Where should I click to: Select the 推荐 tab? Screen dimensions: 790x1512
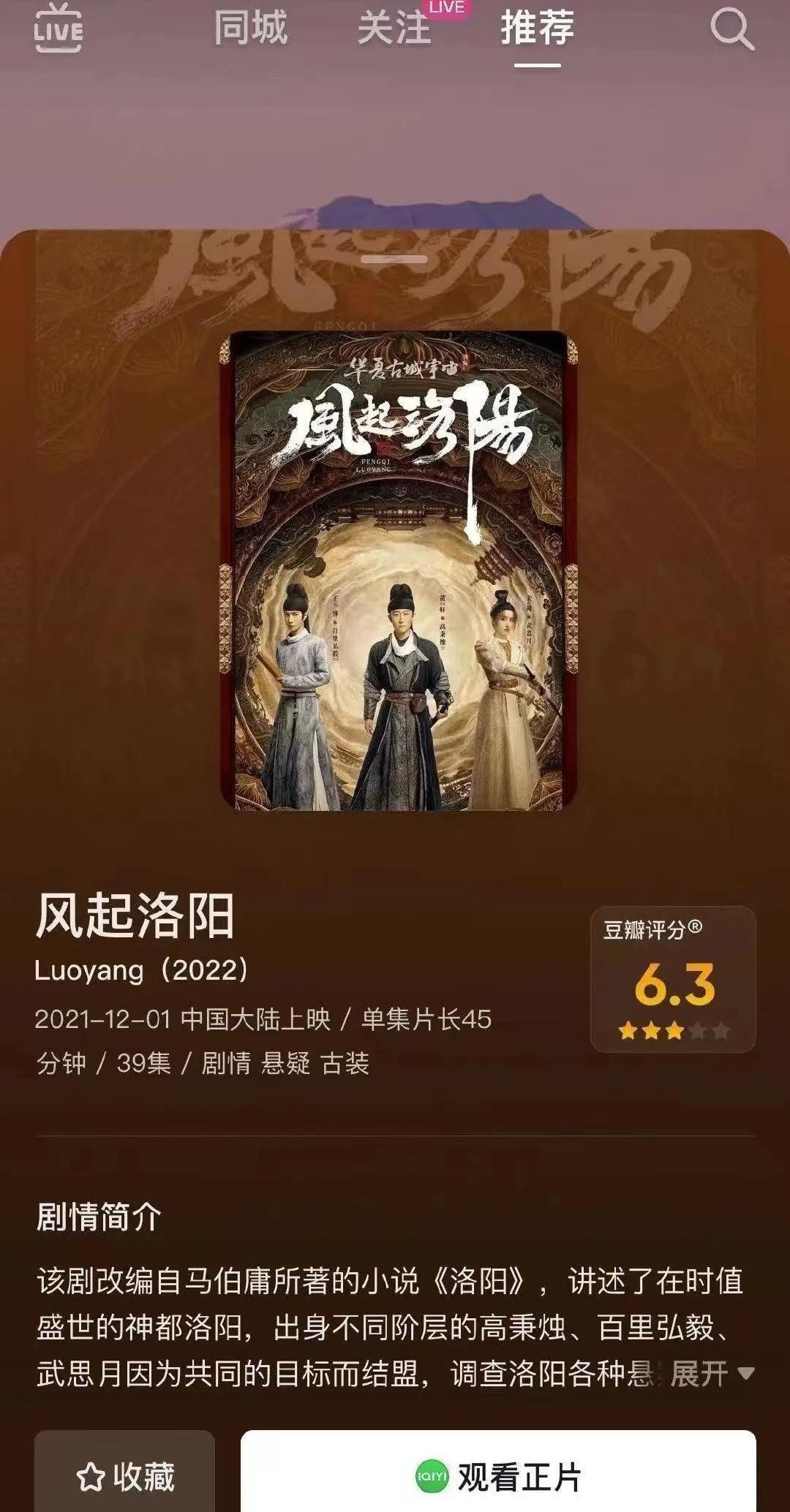[537, 29]
